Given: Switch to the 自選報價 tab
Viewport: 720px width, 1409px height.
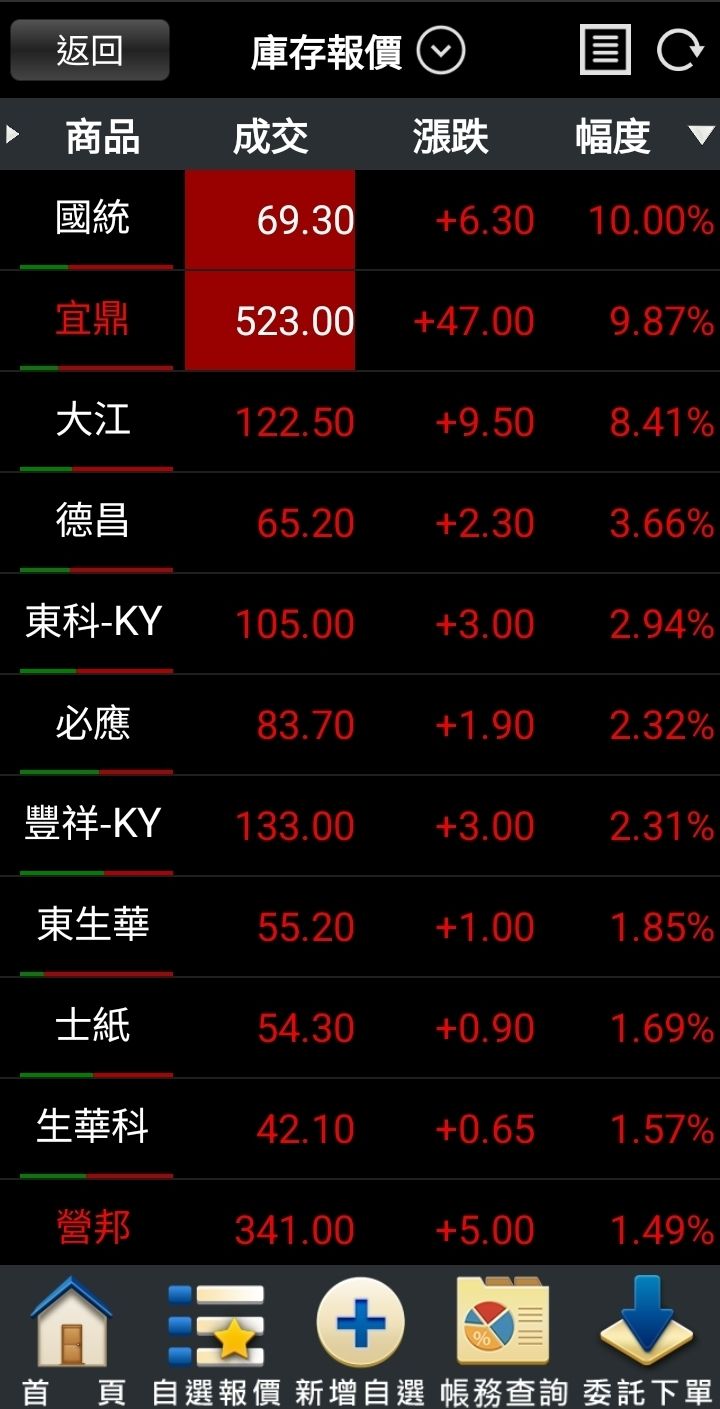Looking at the screenshot, I should 216,1338.
